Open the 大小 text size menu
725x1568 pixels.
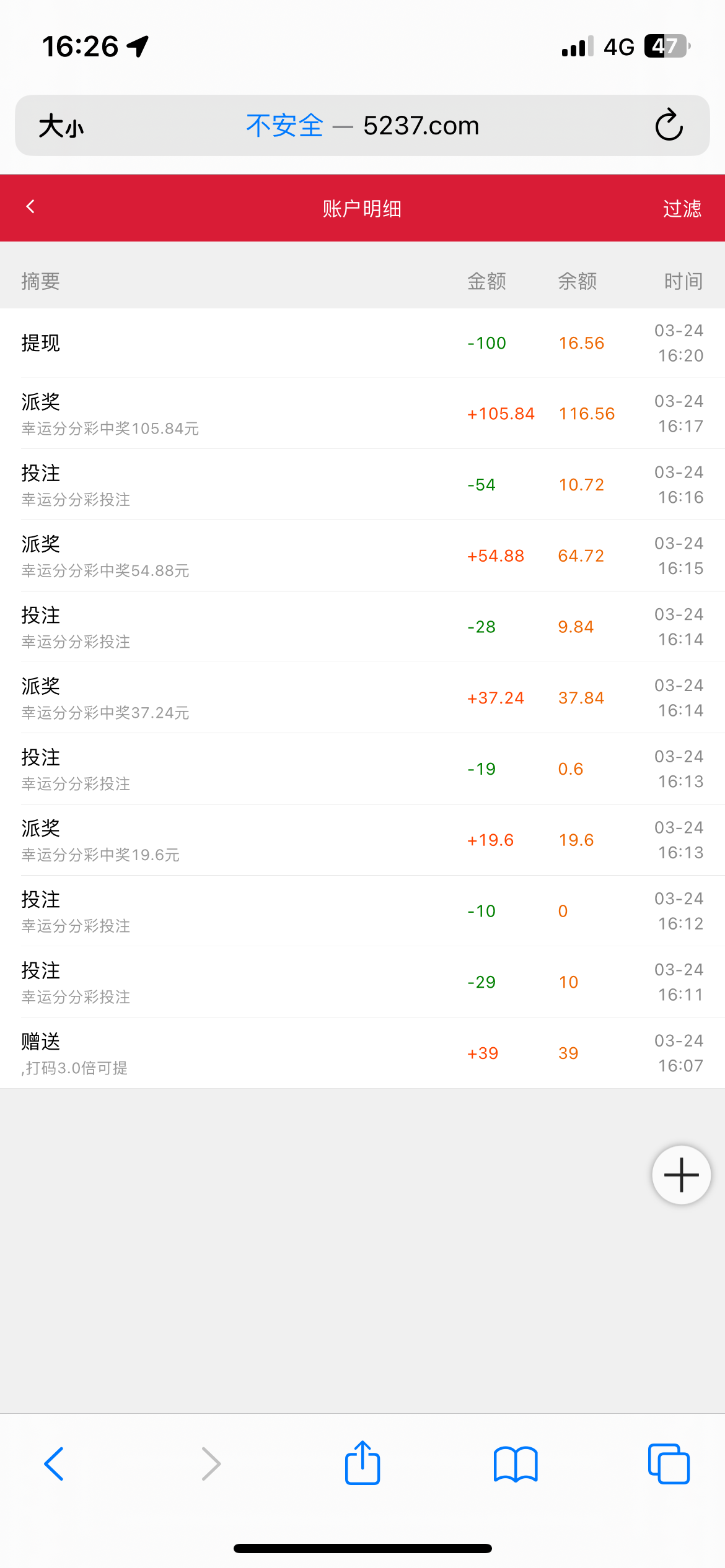61,126
